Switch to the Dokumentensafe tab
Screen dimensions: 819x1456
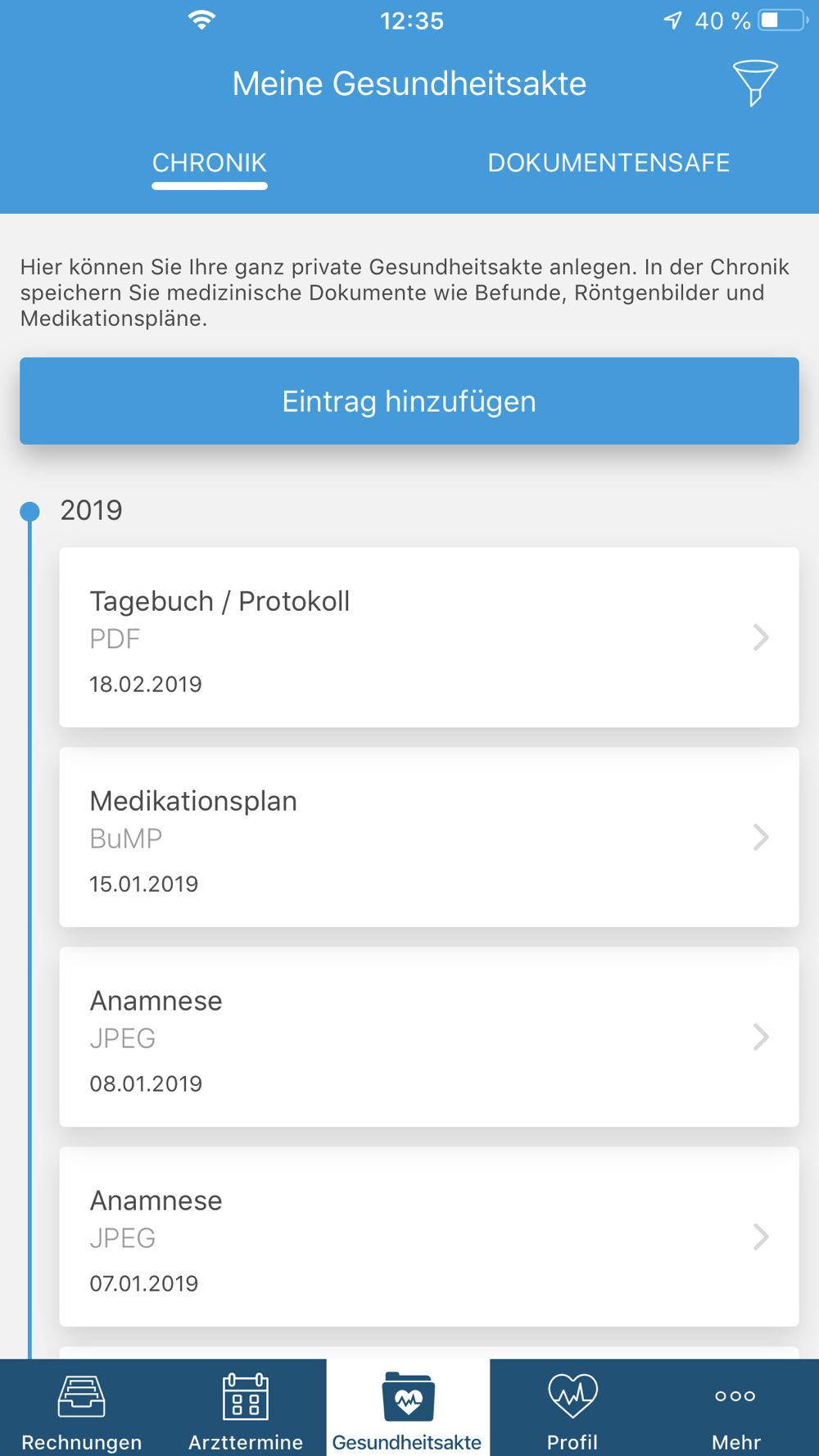609,163
